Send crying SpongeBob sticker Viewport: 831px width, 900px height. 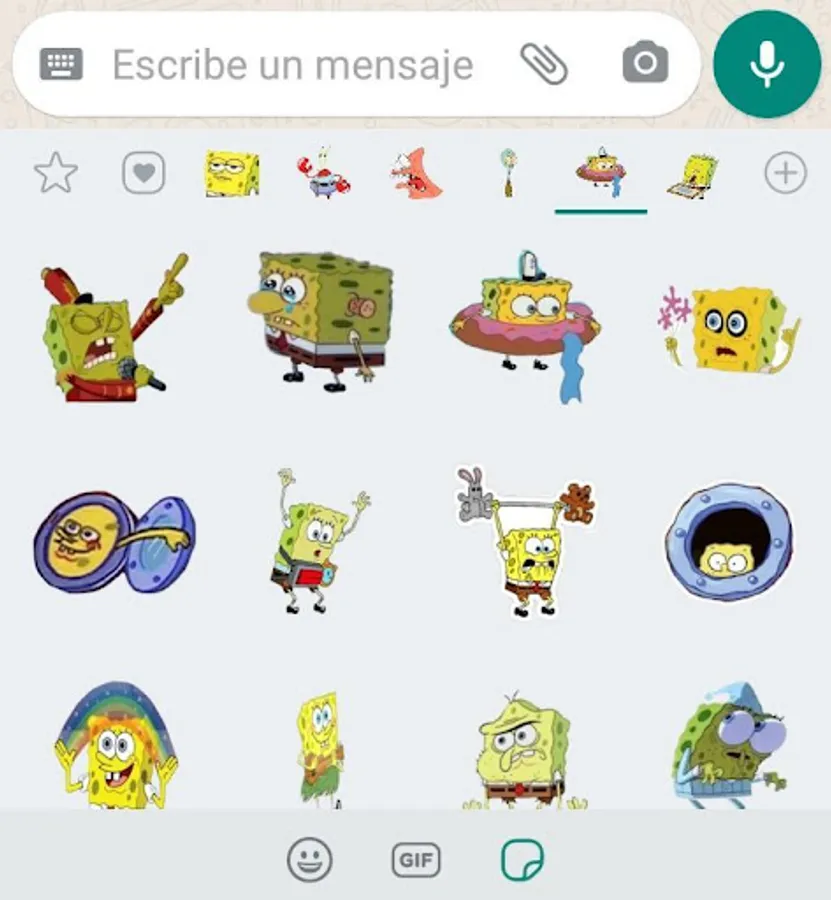[320, 322]
